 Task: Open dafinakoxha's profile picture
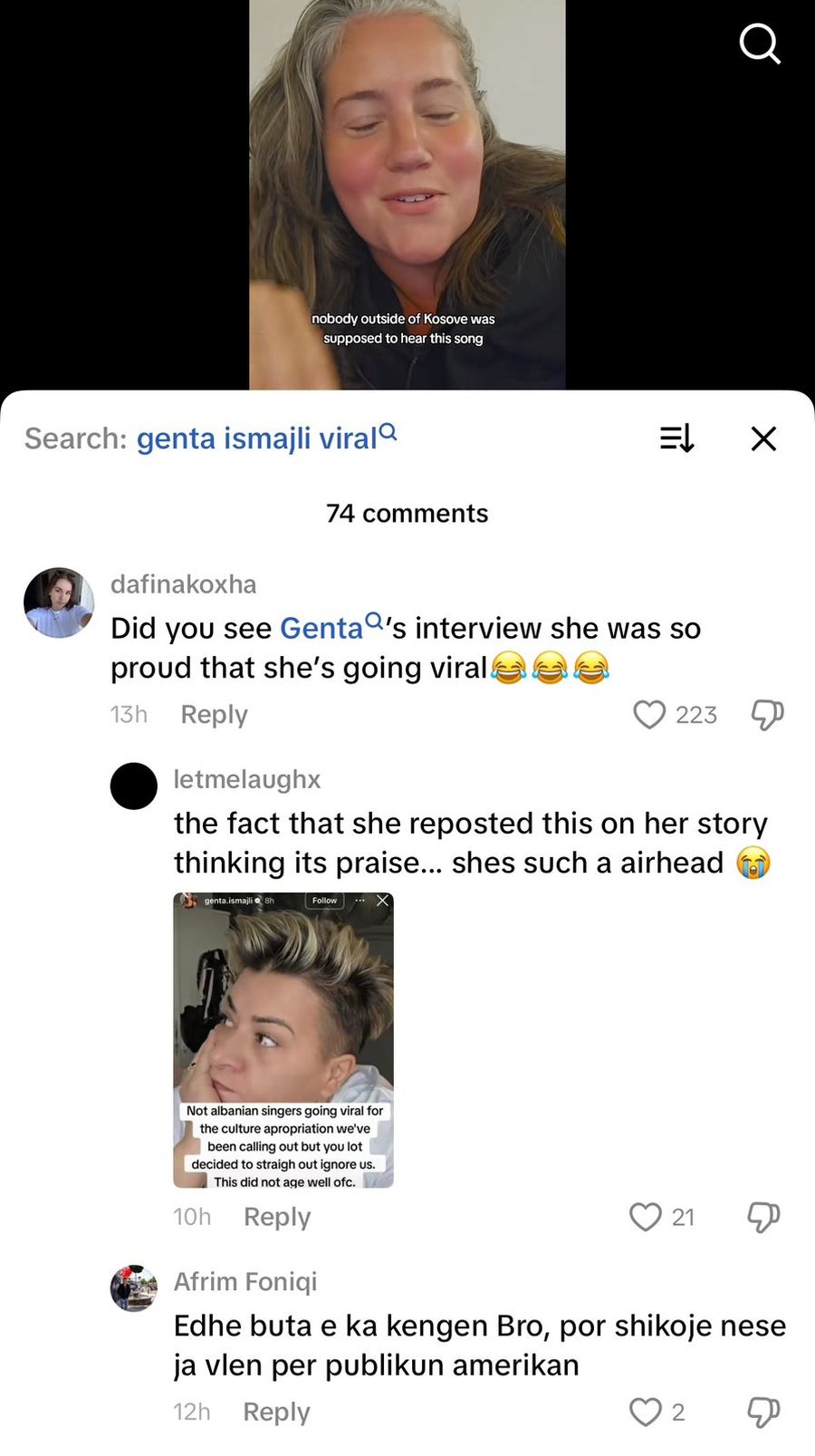(x=59, y=603)
